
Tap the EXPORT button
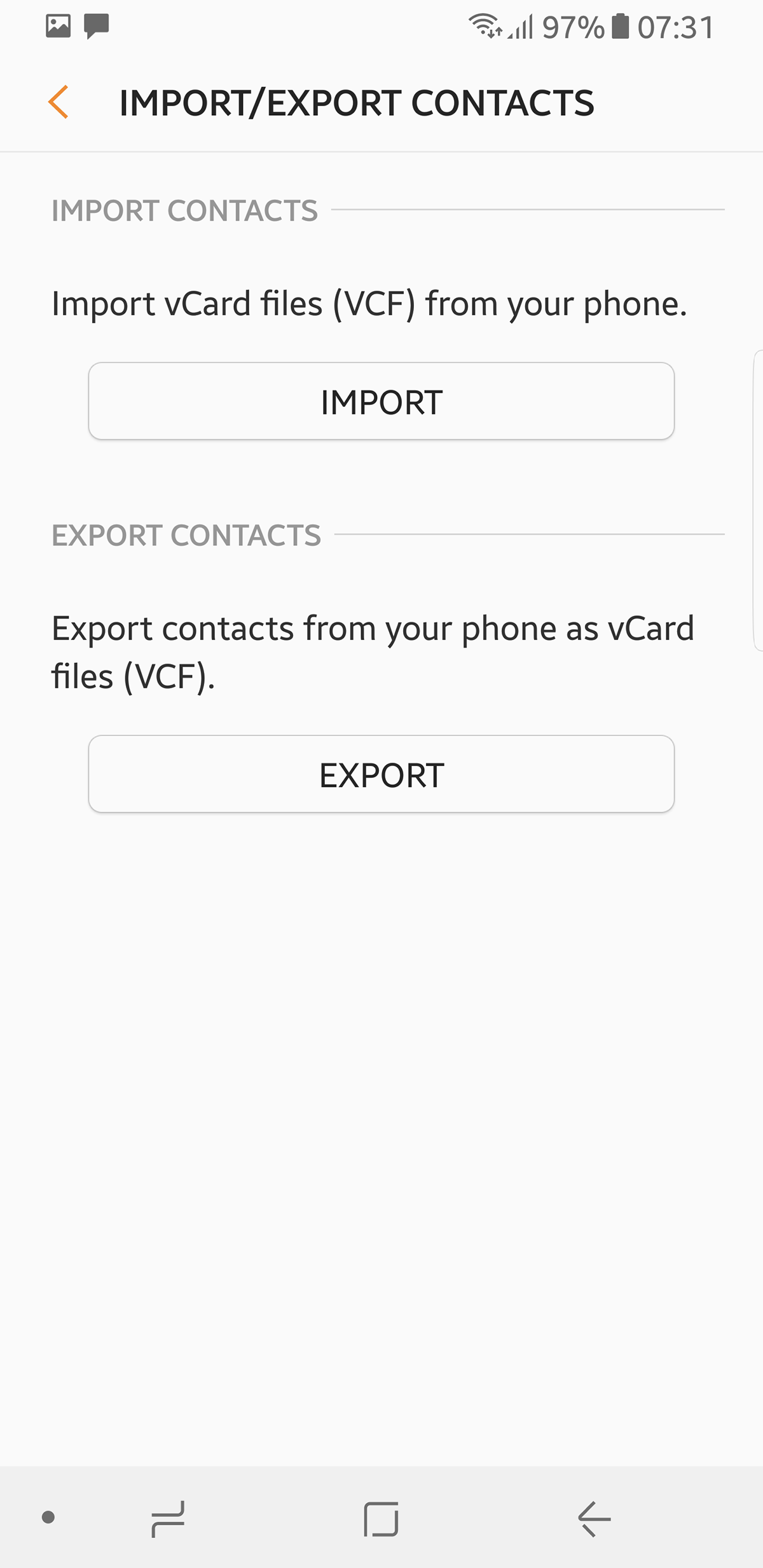click(x=381, y=774)
